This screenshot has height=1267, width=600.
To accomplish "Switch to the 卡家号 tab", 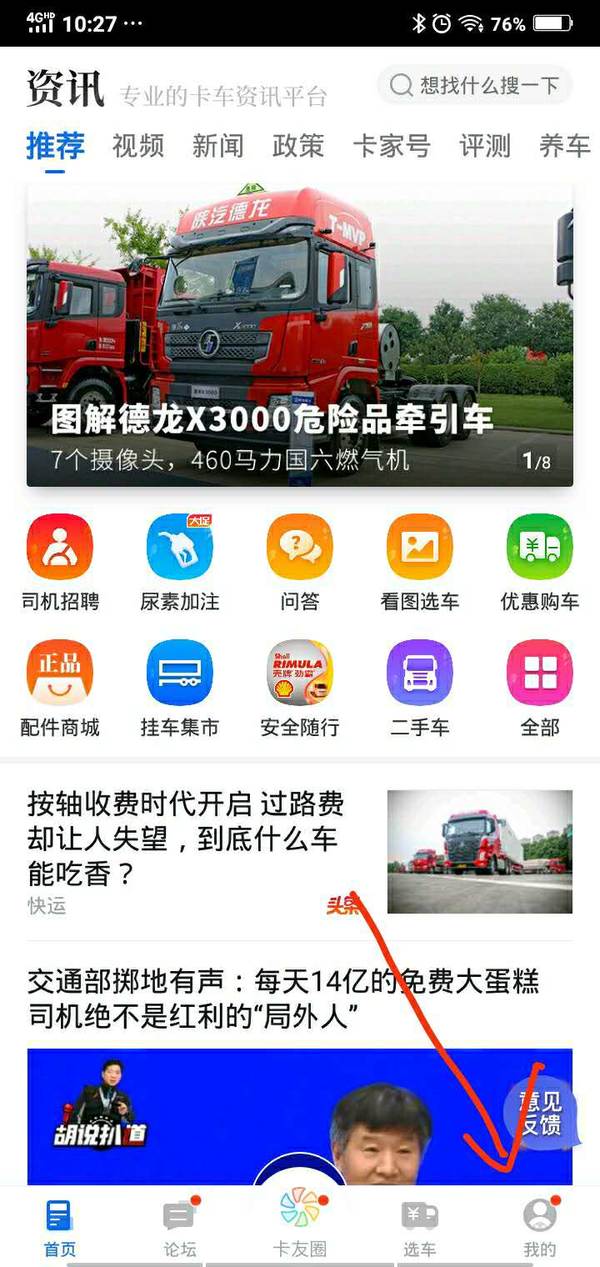I will coord(391,146).
